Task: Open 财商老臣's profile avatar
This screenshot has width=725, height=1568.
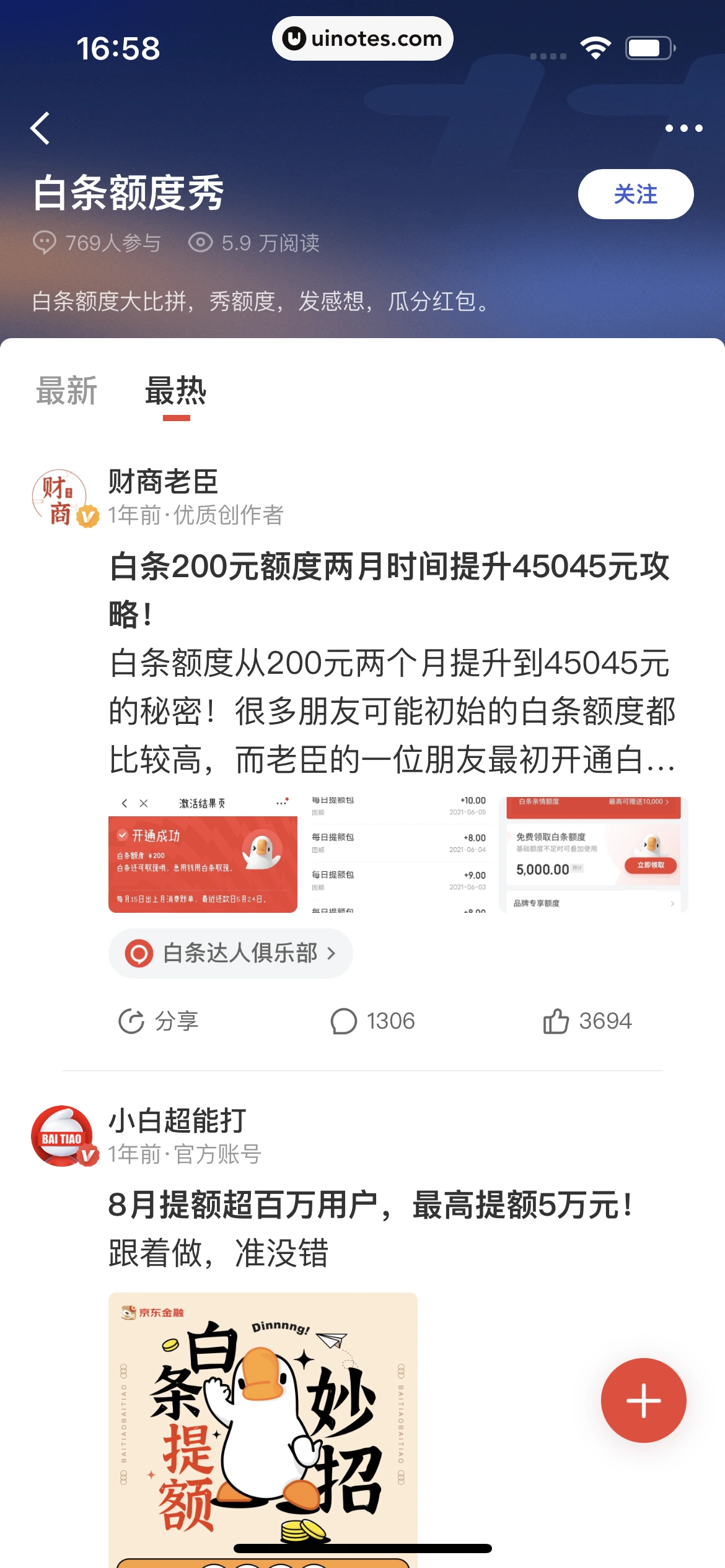Action: (61, 497)
